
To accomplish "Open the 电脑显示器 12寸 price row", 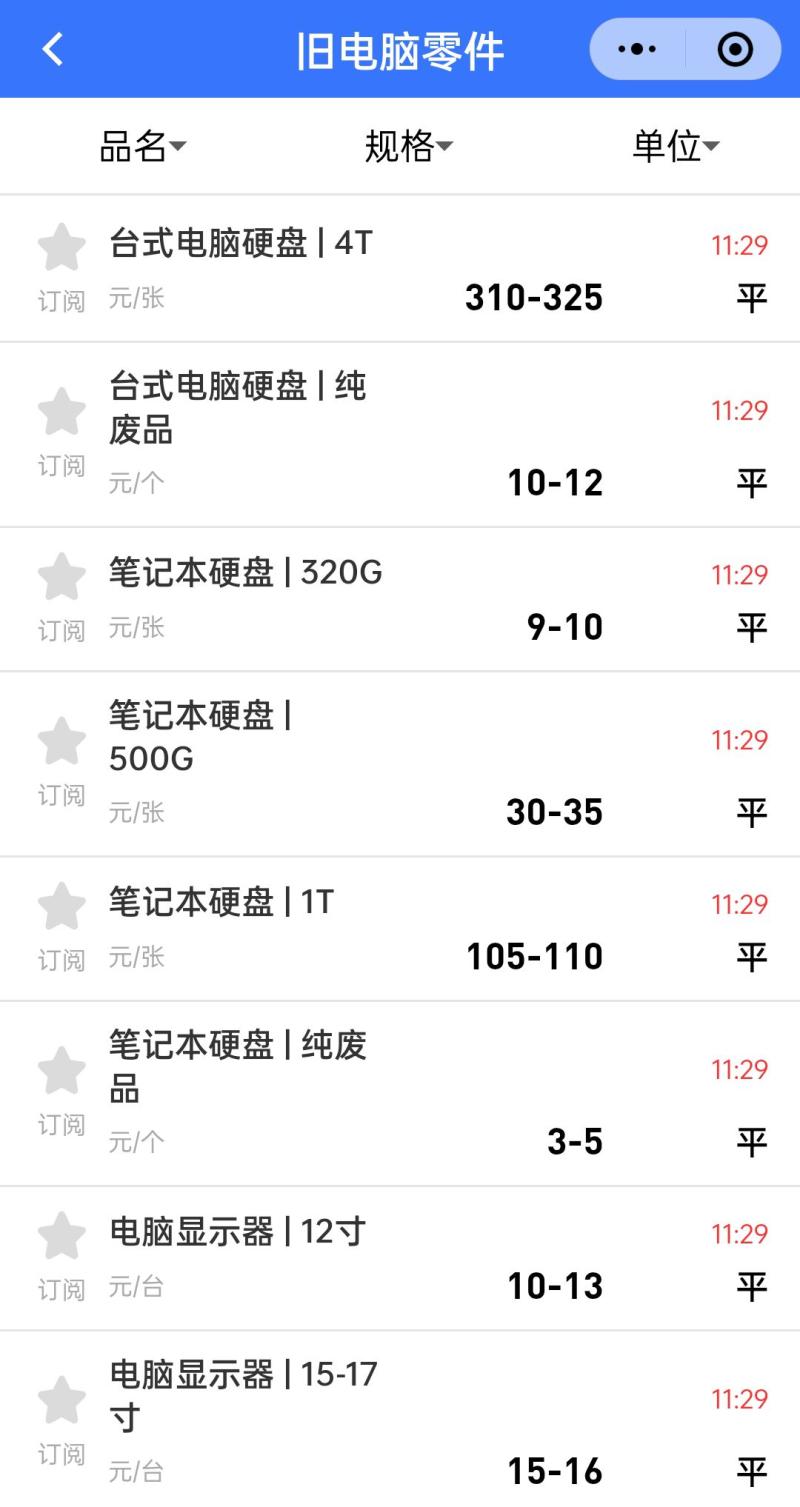I will (400, 1259).
